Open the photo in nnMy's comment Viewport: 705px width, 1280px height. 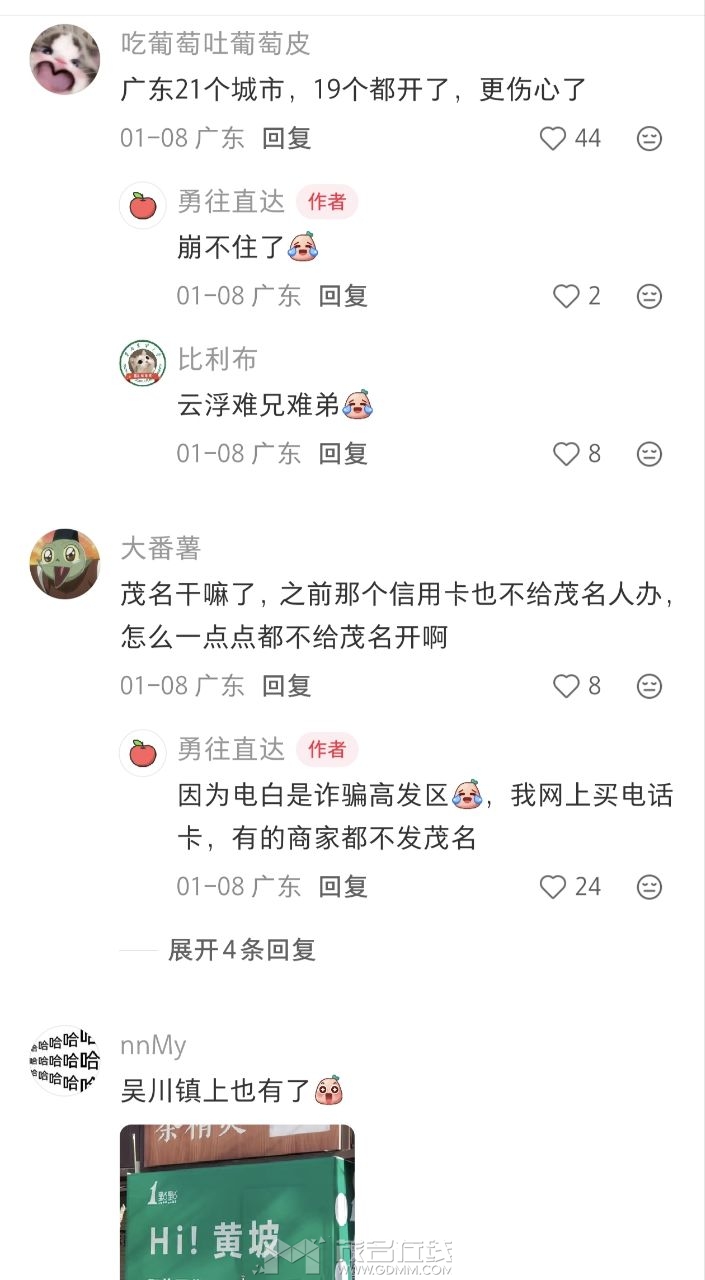(237, 1202)
